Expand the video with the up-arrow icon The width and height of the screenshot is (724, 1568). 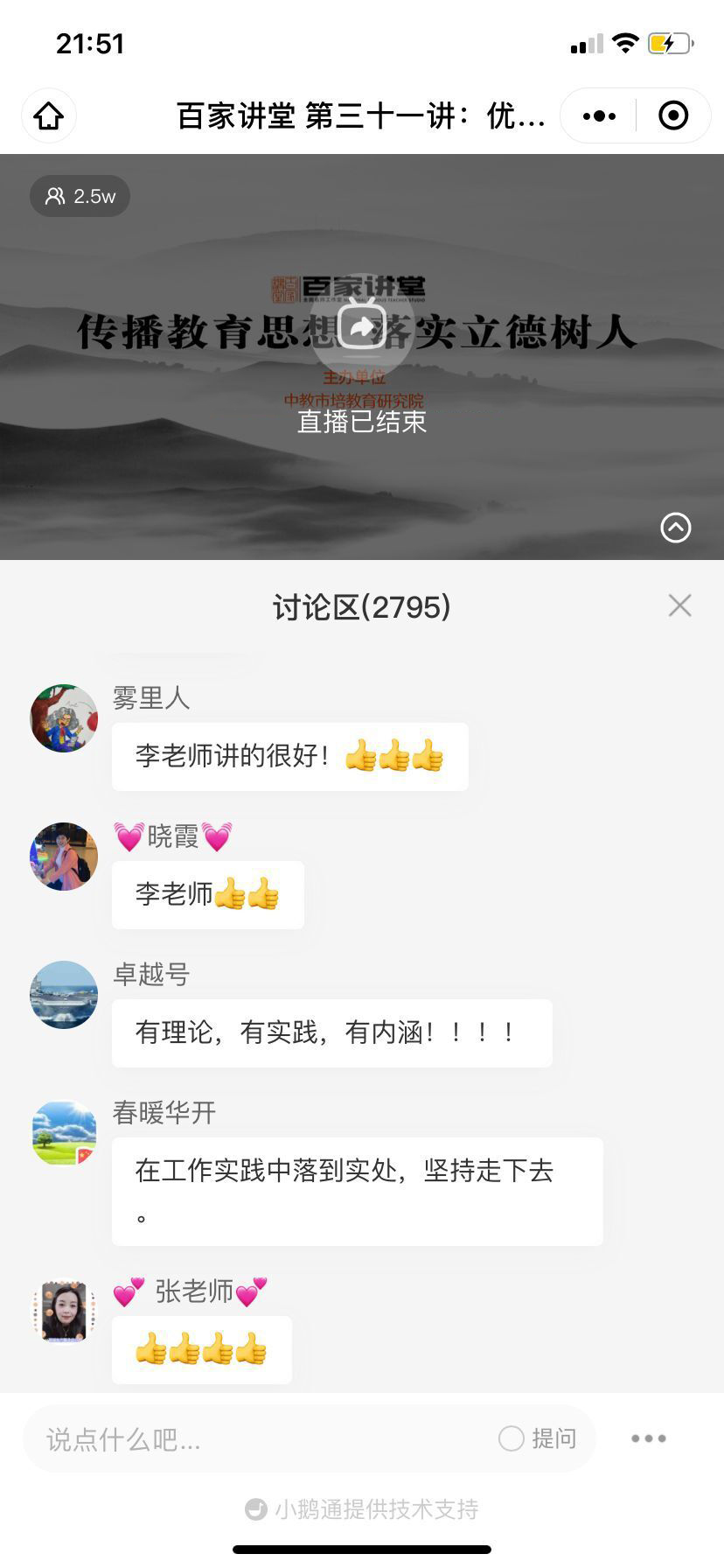[x=676, y=528]
